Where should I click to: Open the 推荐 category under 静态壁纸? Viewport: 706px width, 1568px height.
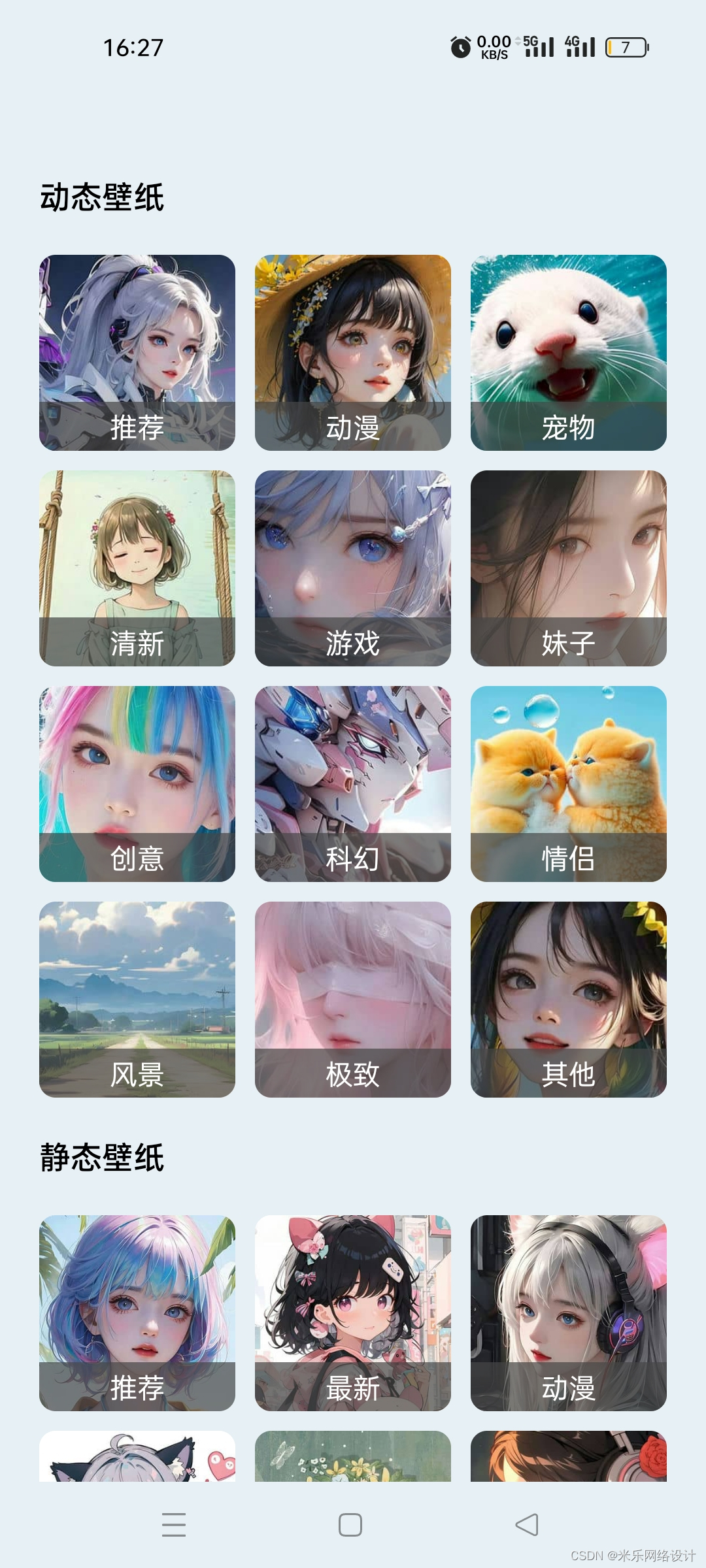[x=137, y=1313]
